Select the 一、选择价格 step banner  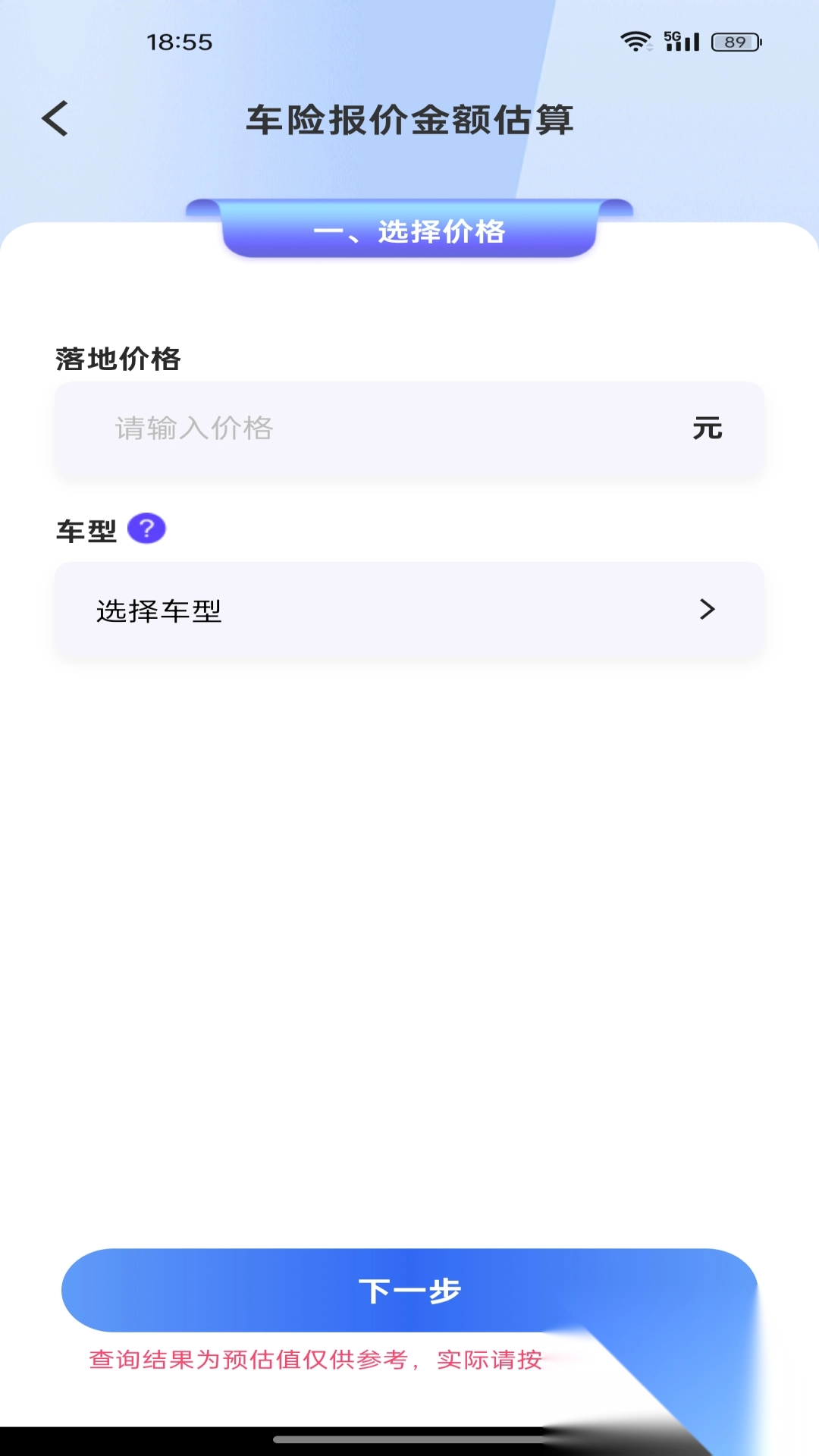[409, 233]
